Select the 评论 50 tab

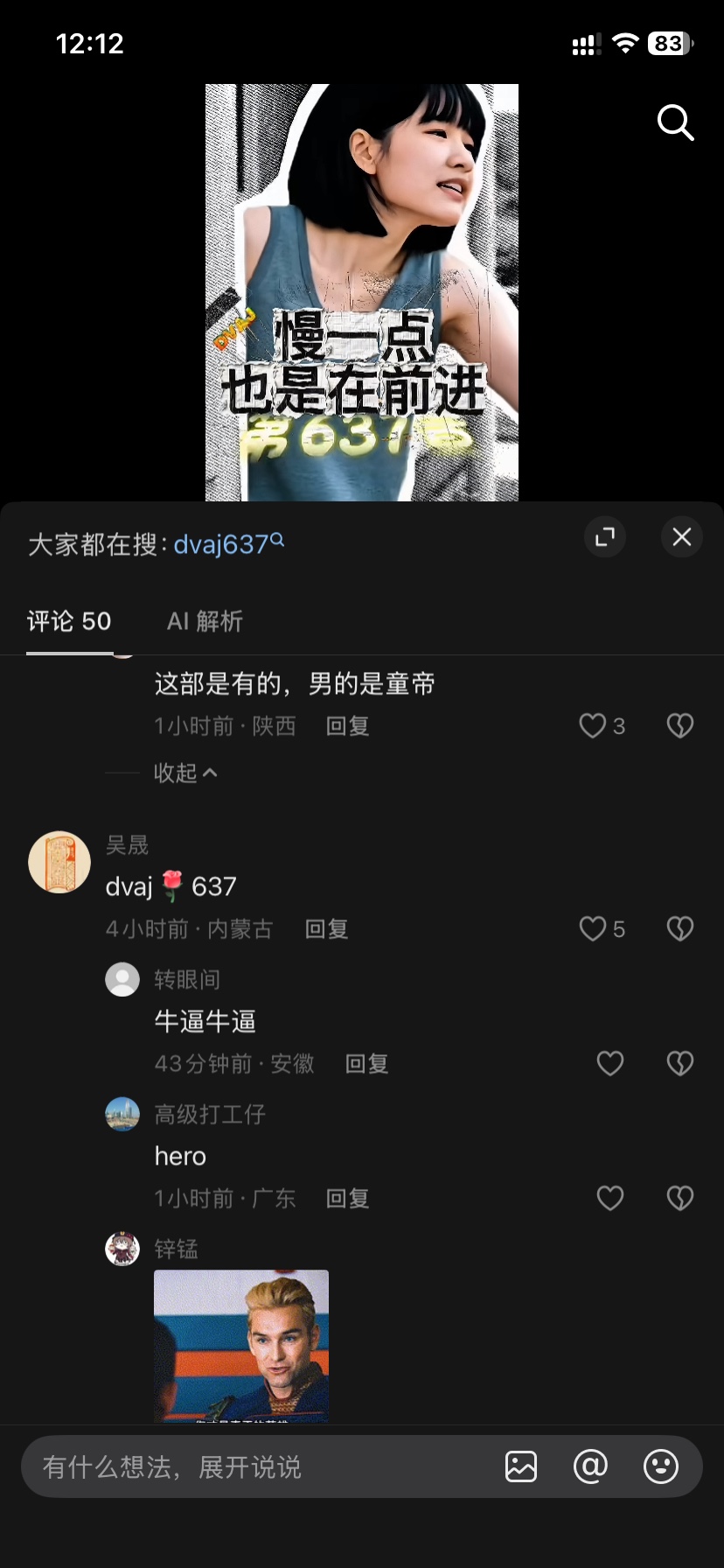pyautogui.click(x=69, y=621)
